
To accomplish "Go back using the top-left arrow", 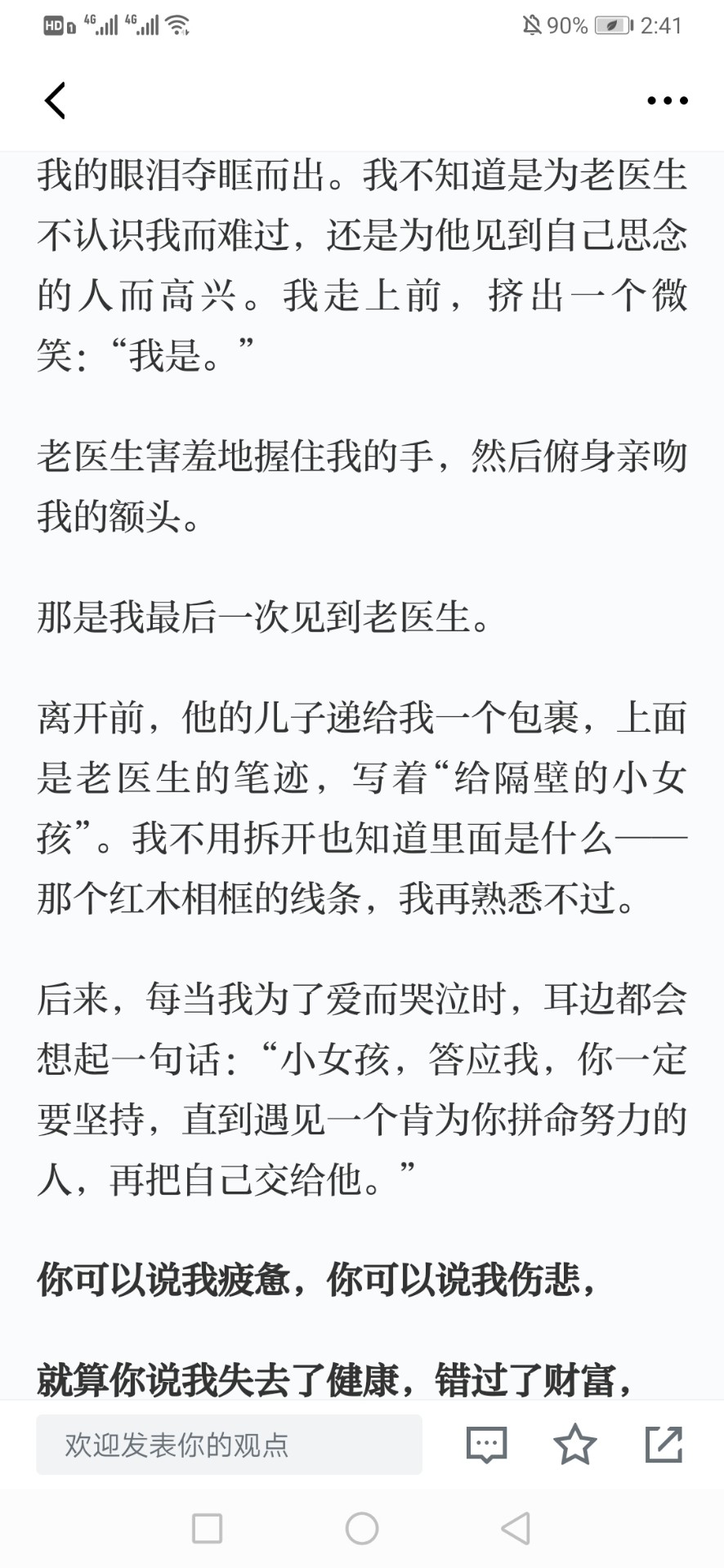I will 55,100.
